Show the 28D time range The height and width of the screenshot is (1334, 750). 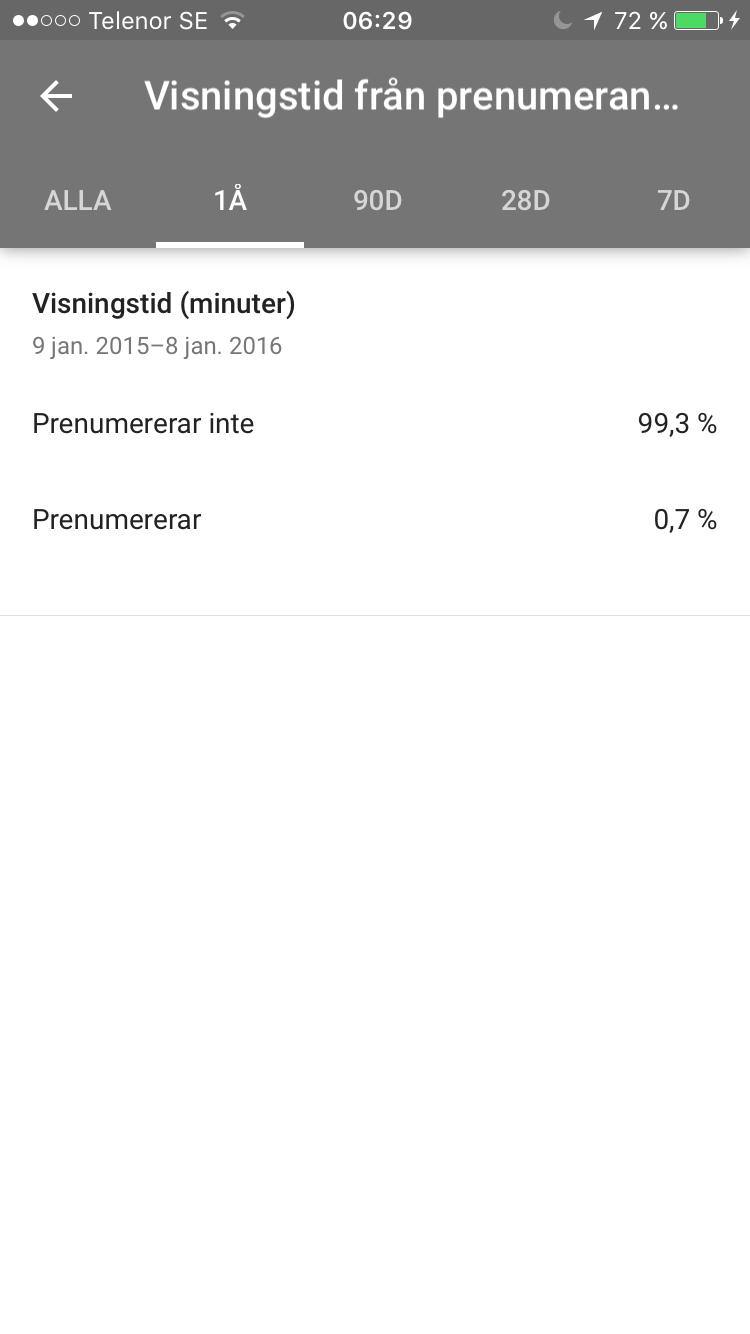click(x=526, y=200)
